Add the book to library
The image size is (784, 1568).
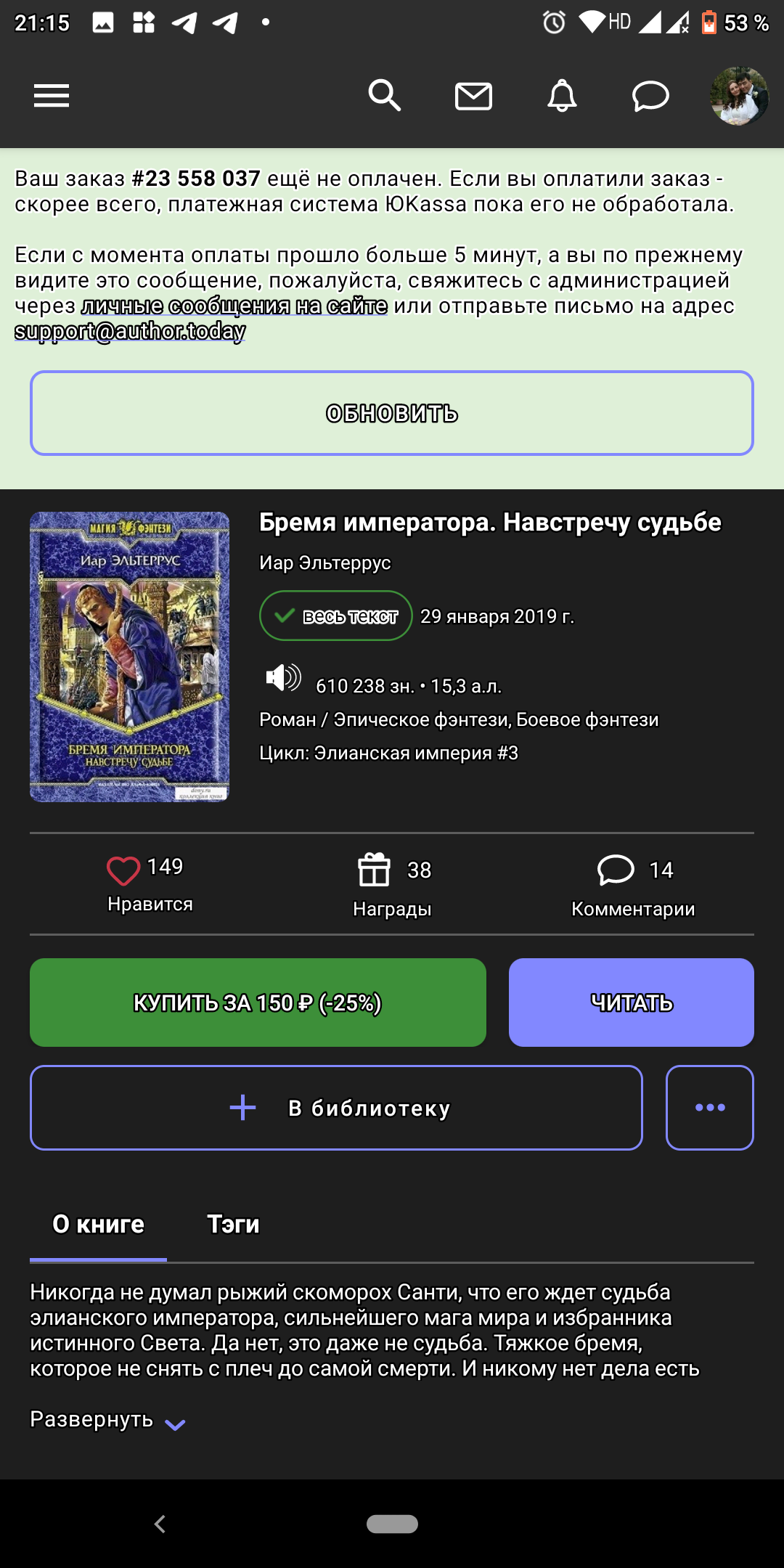coord(336,1108)
